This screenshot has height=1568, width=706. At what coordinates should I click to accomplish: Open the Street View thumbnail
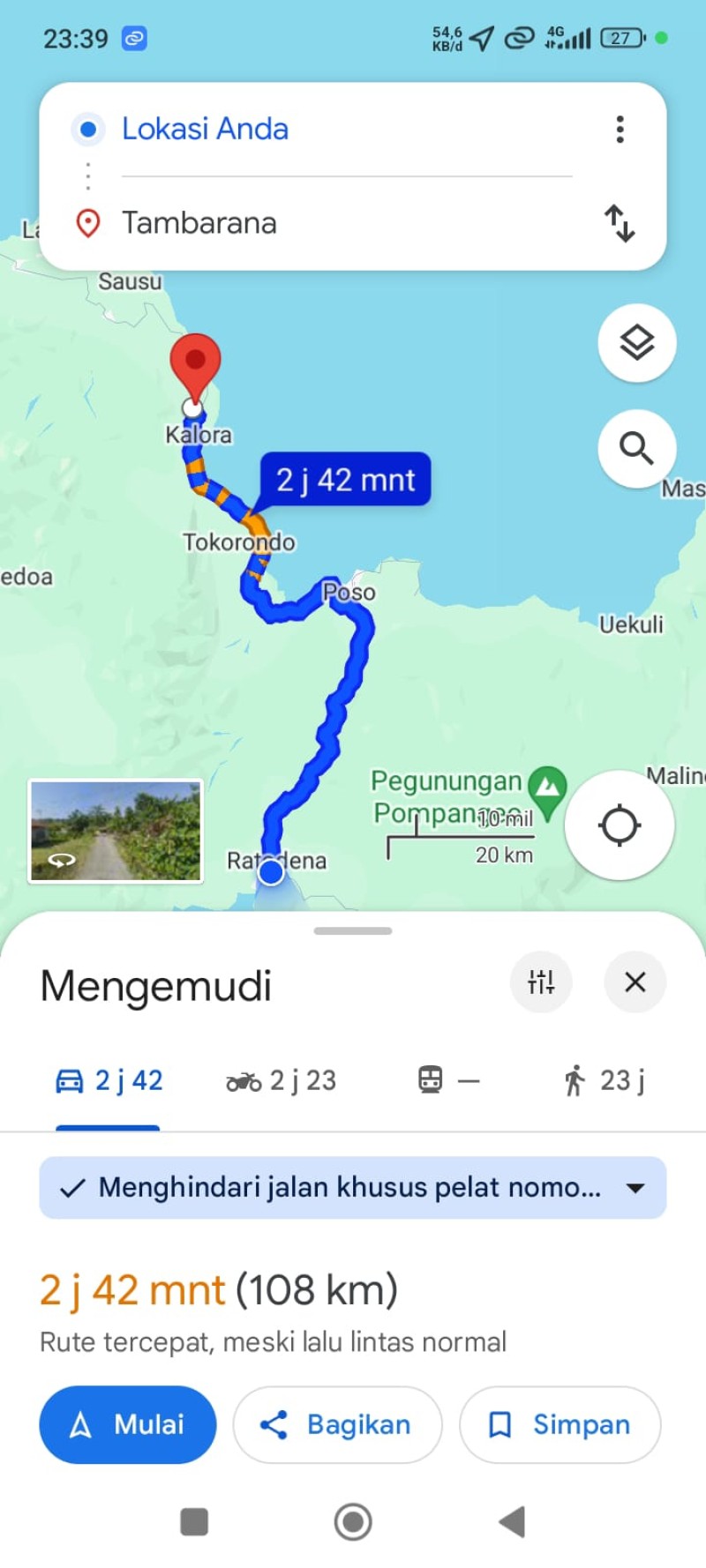[x=116, y=831]
